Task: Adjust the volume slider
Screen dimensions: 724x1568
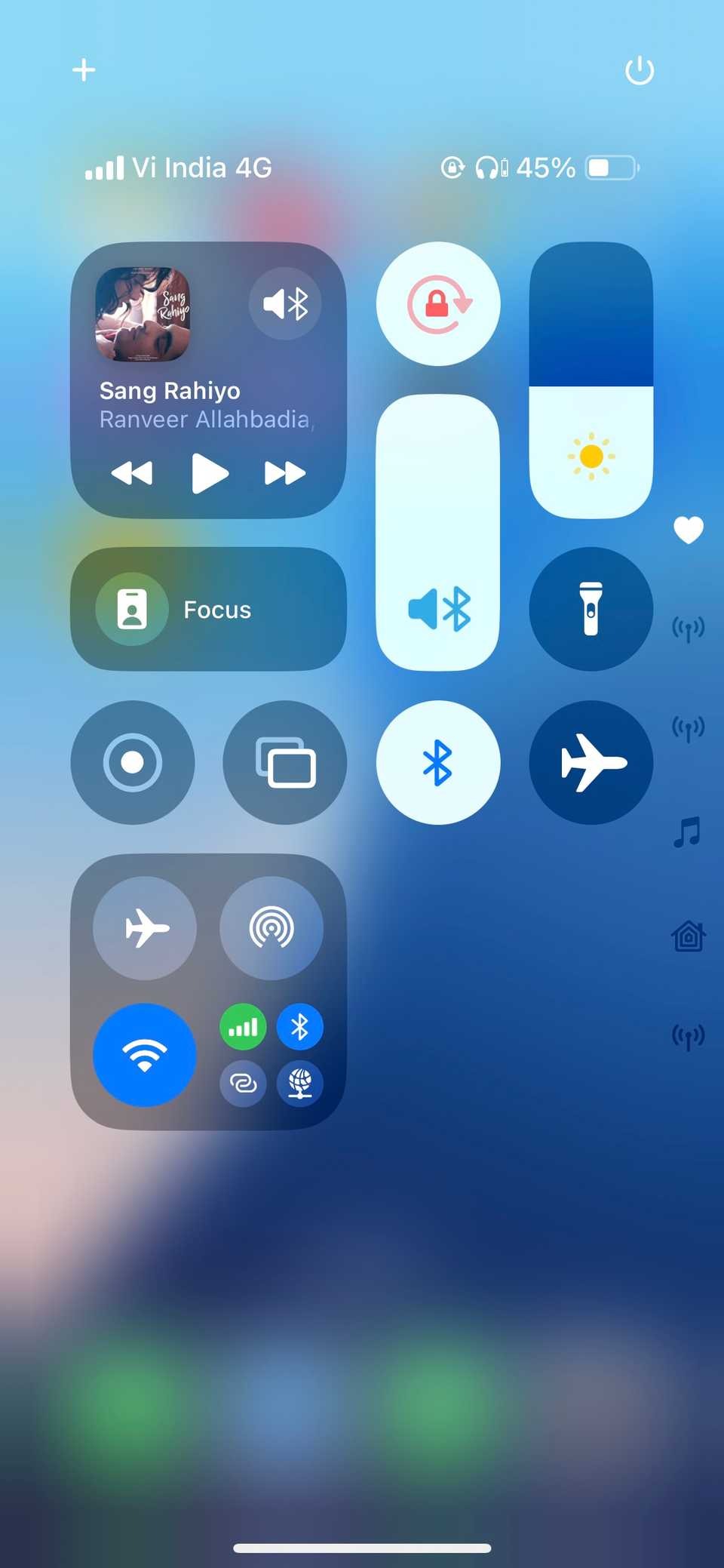Action: (x=438, y=532)
